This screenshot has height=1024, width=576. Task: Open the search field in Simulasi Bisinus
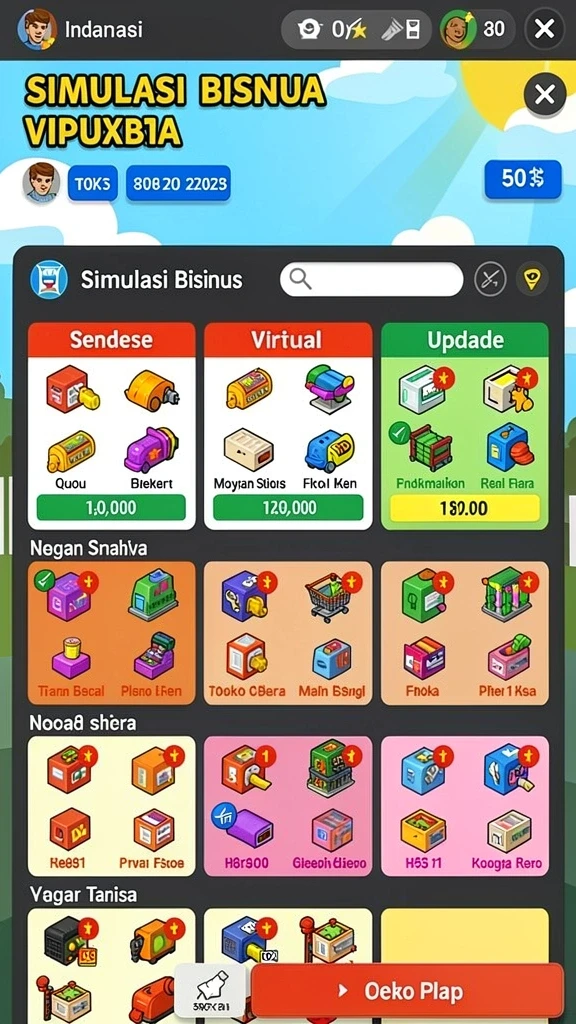click(x=372, y=280)
